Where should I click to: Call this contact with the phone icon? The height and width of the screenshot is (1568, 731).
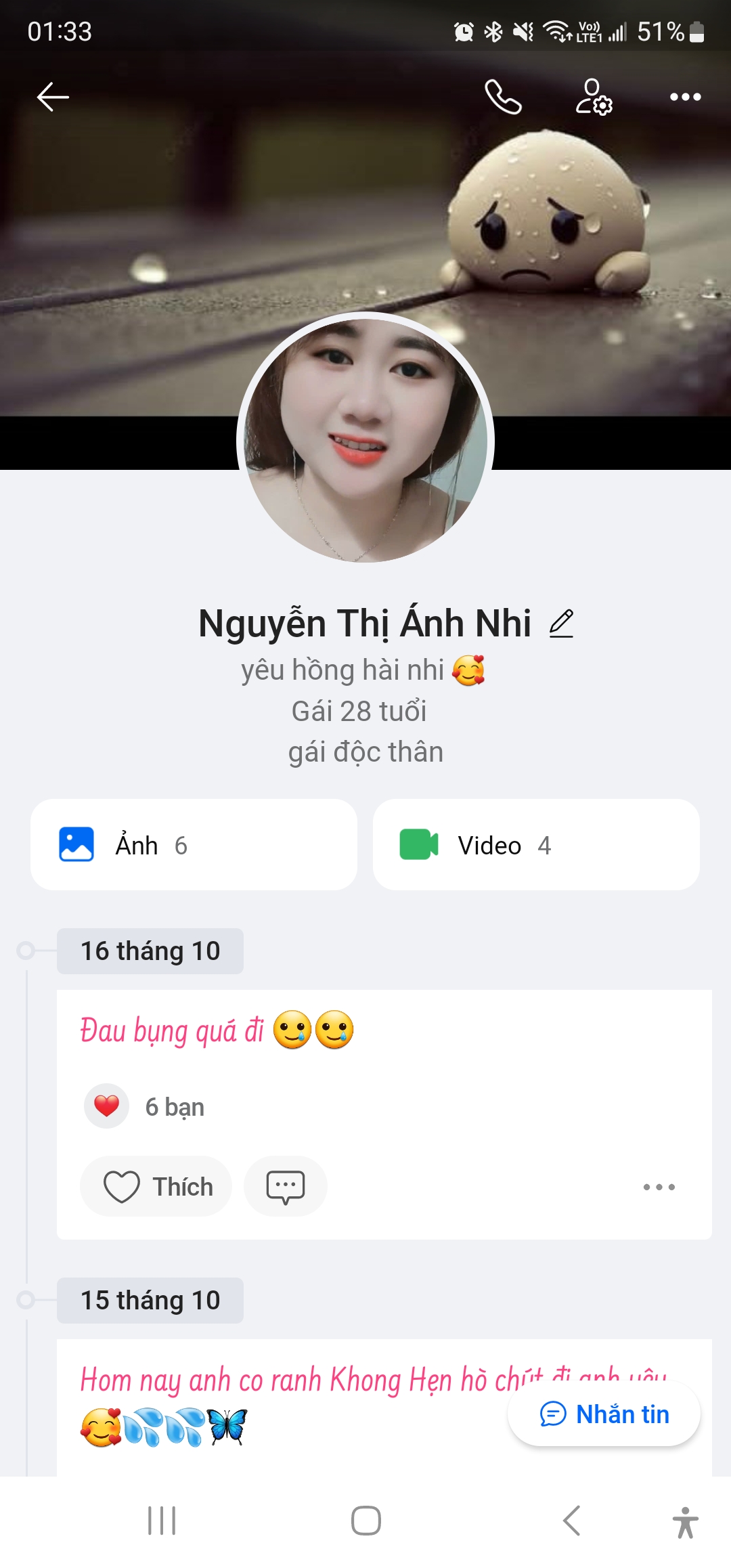(x=503, y=97)
